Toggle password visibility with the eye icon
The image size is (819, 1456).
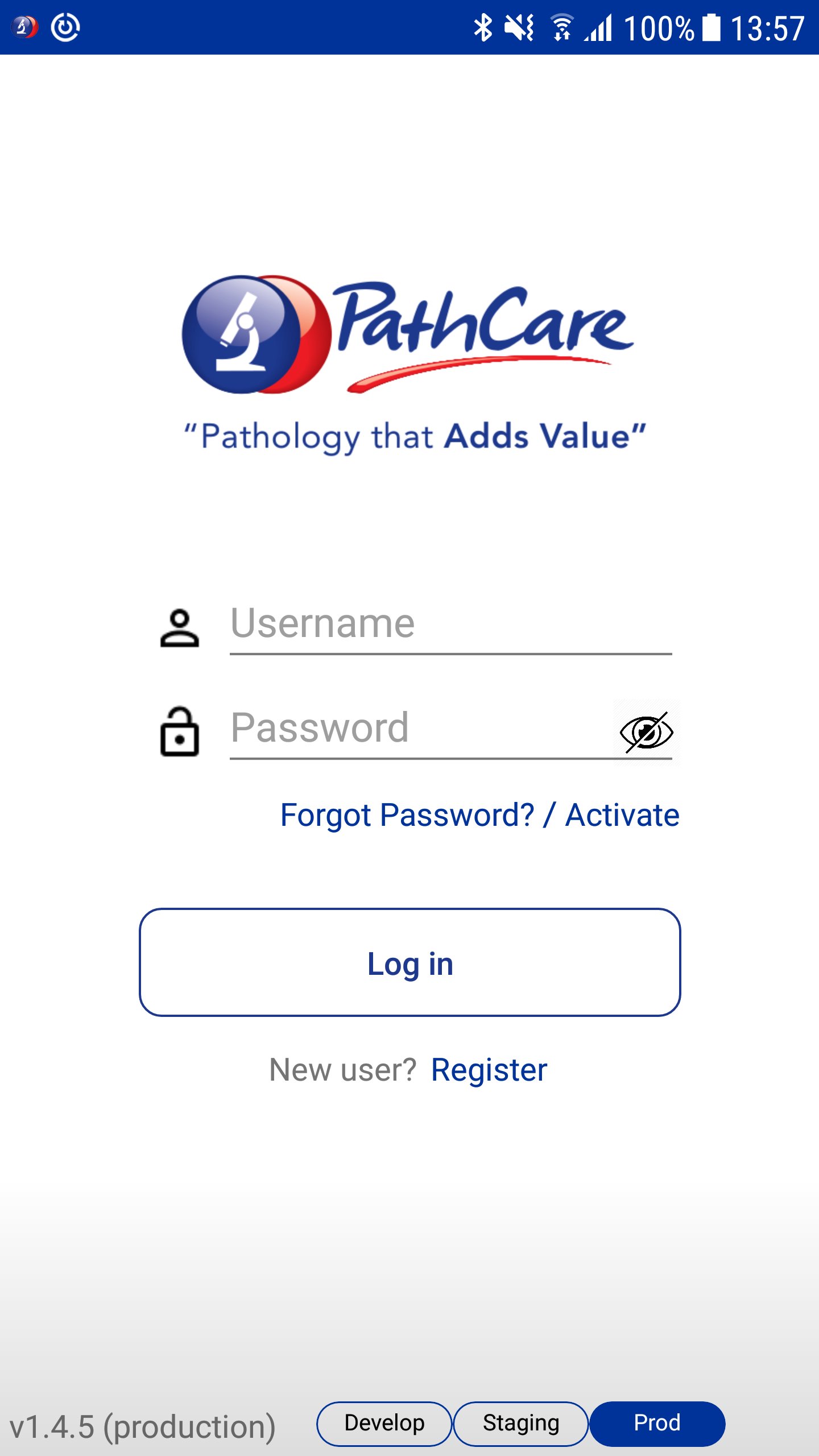click(646, 734)
